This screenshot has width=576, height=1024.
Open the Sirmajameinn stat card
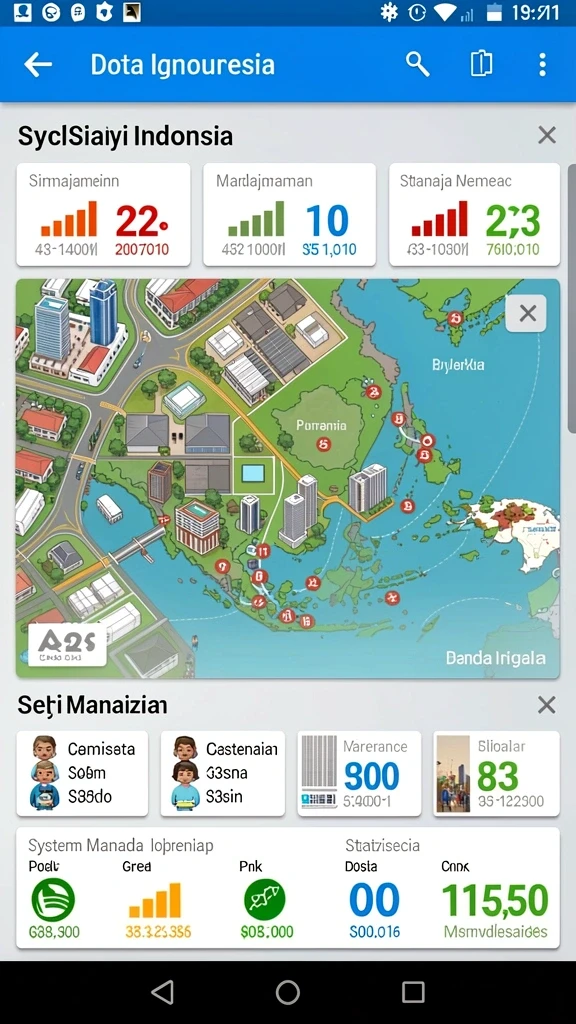[103, 215]
